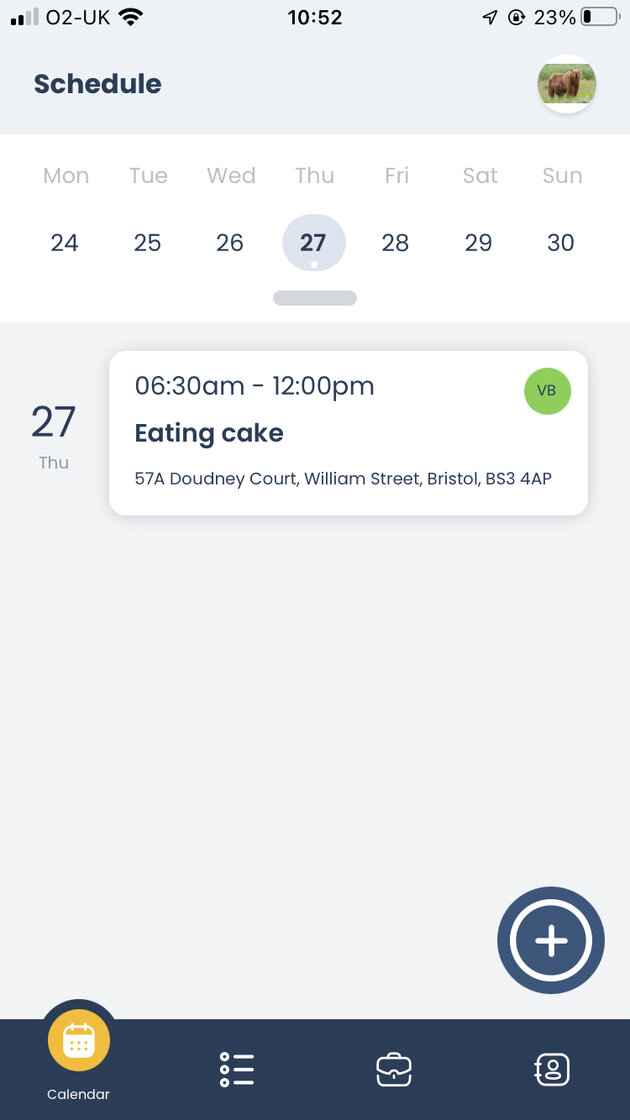
Task: Select Saturday the 29th
Action: point(479,243)
